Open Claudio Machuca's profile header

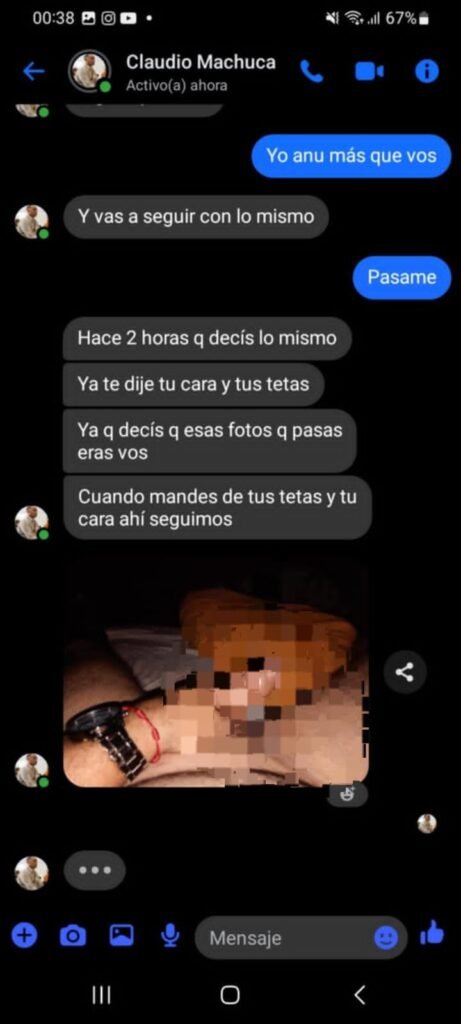172,72
